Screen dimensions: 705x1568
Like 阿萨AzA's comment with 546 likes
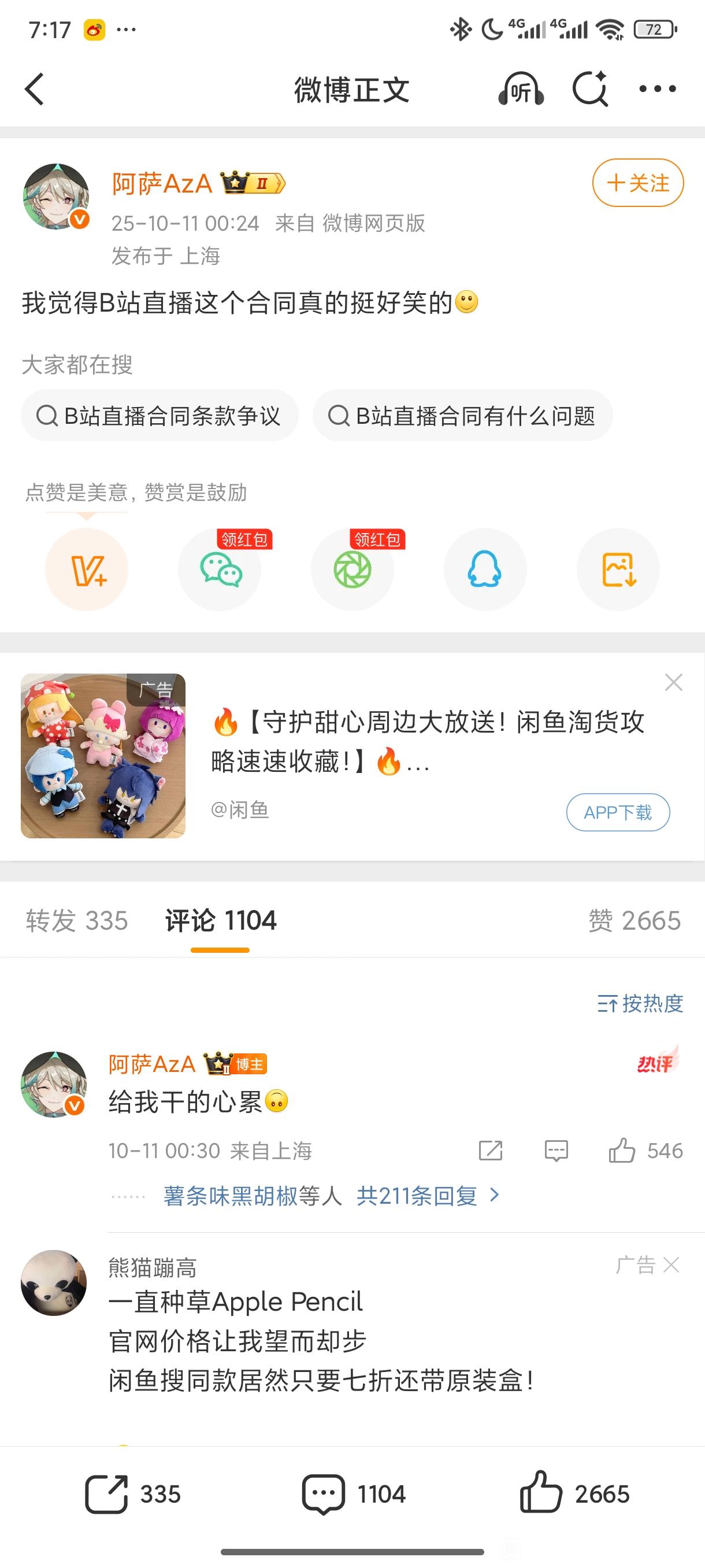coord(622,1151)
